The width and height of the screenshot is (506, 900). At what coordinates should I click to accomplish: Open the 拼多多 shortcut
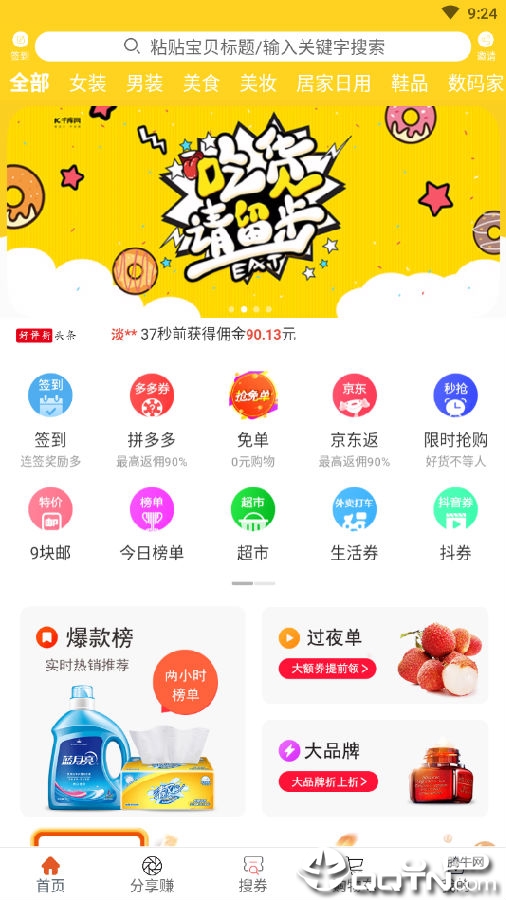151,420
